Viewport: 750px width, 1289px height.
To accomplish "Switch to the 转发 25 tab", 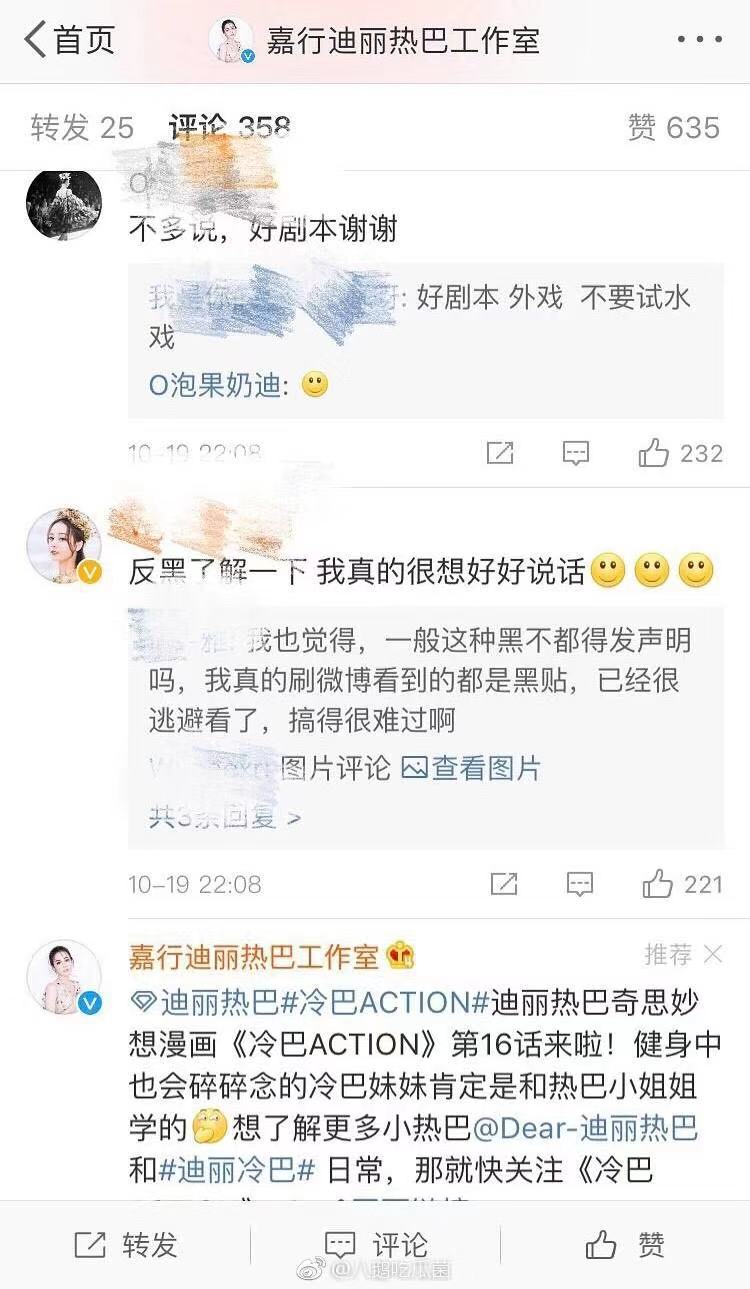I will [x=82, y=127].
